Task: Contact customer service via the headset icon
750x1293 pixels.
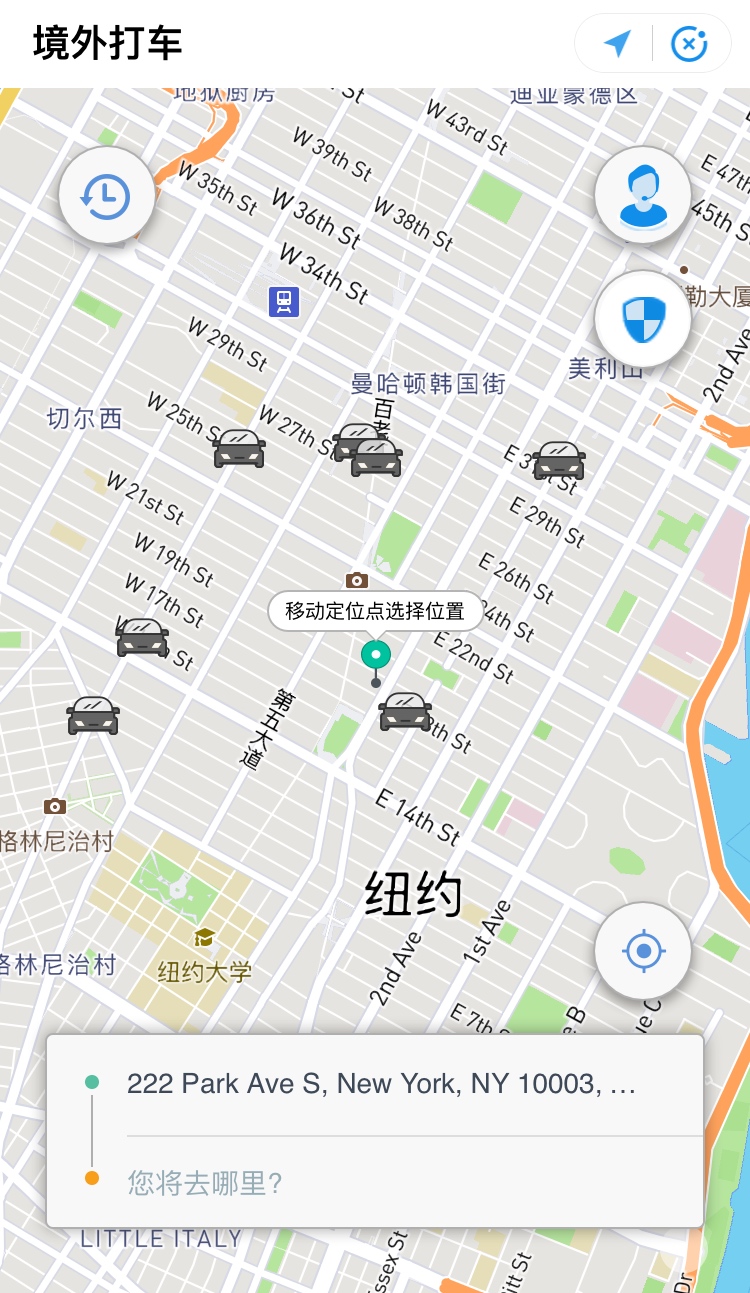Action: 643,195
